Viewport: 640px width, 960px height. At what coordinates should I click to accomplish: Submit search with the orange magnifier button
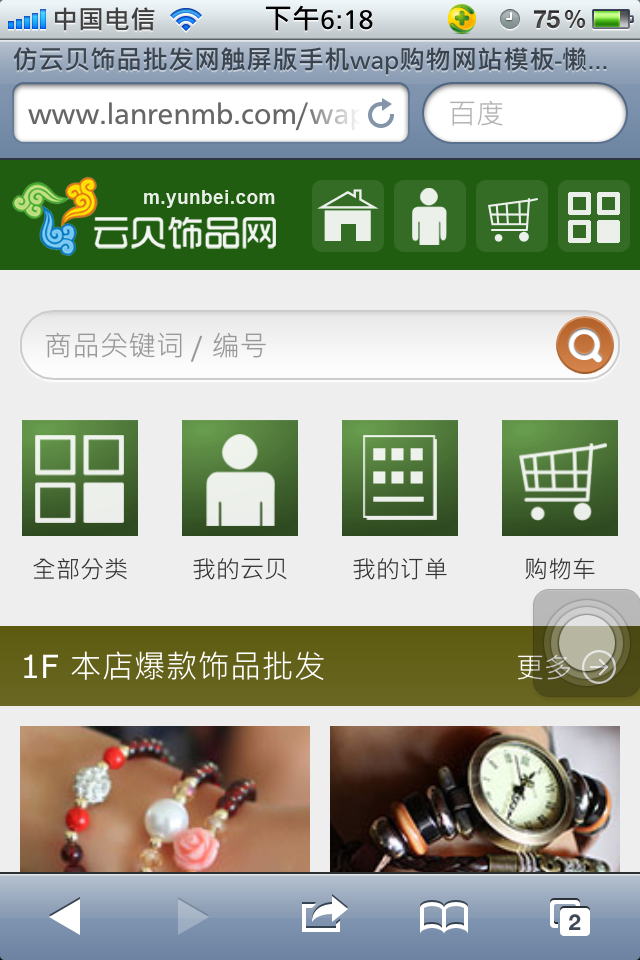click(584, 346)
